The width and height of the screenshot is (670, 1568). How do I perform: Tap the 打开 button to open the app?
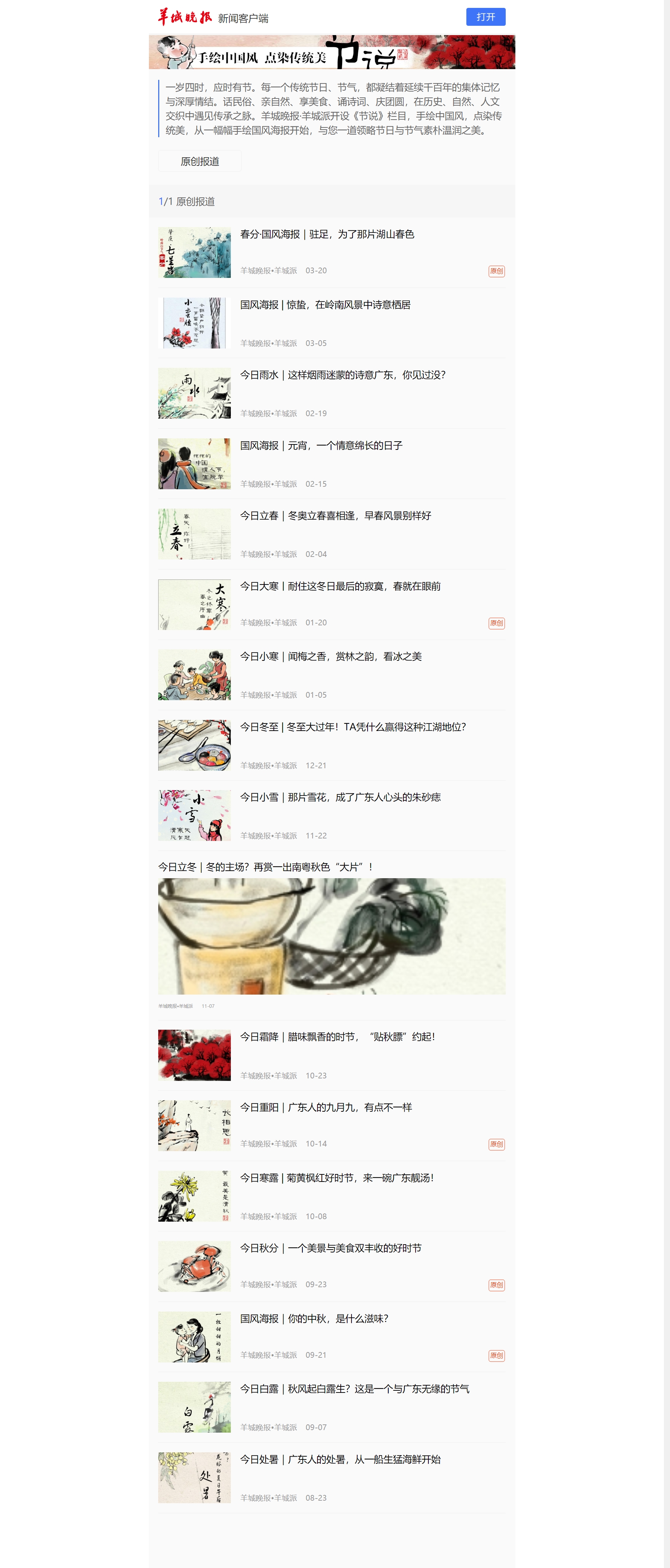tap(485, 17)
